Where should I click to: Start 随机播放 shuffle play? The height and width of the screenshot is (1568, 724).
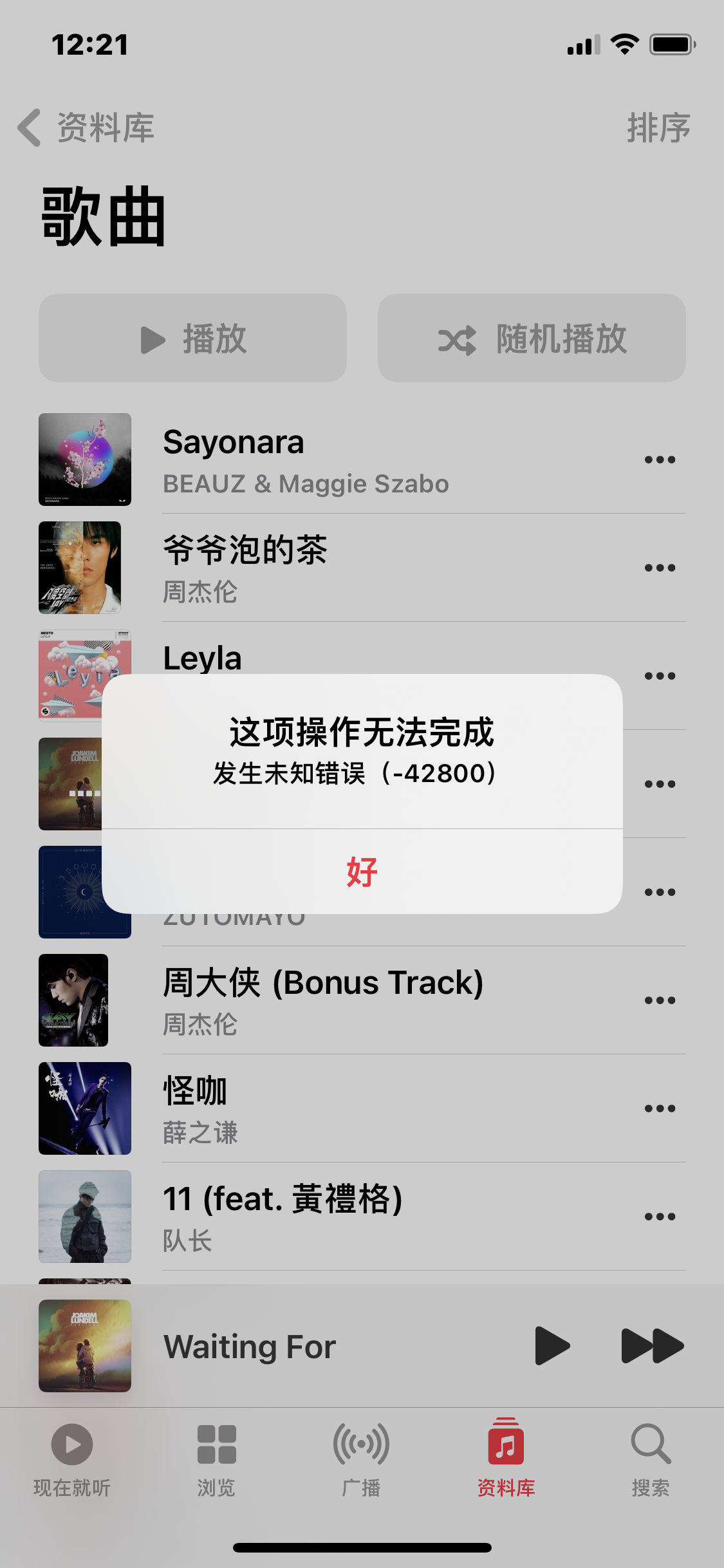(532, 339)
